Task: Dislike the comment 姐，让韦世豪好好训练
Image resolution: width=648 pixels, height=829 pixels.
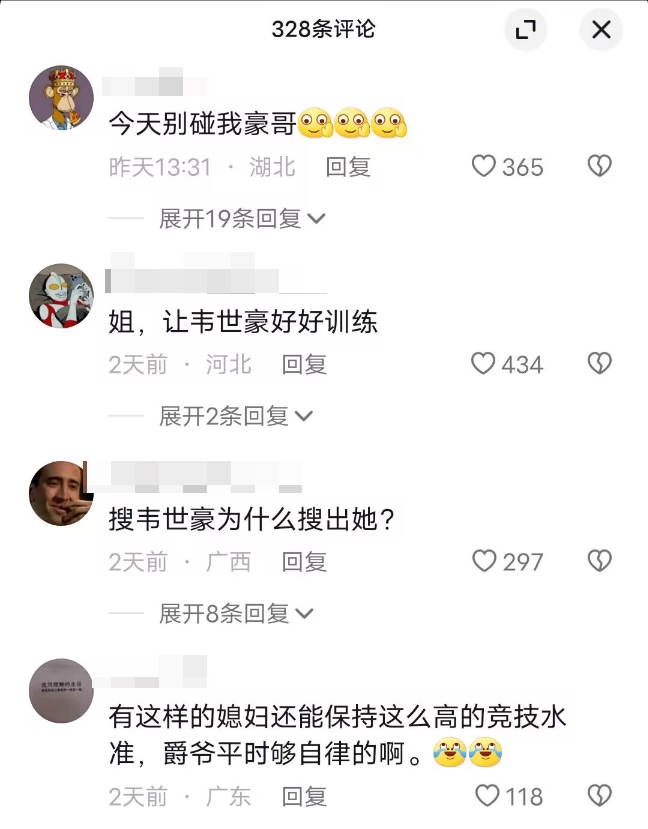Action: coord(599,364)
